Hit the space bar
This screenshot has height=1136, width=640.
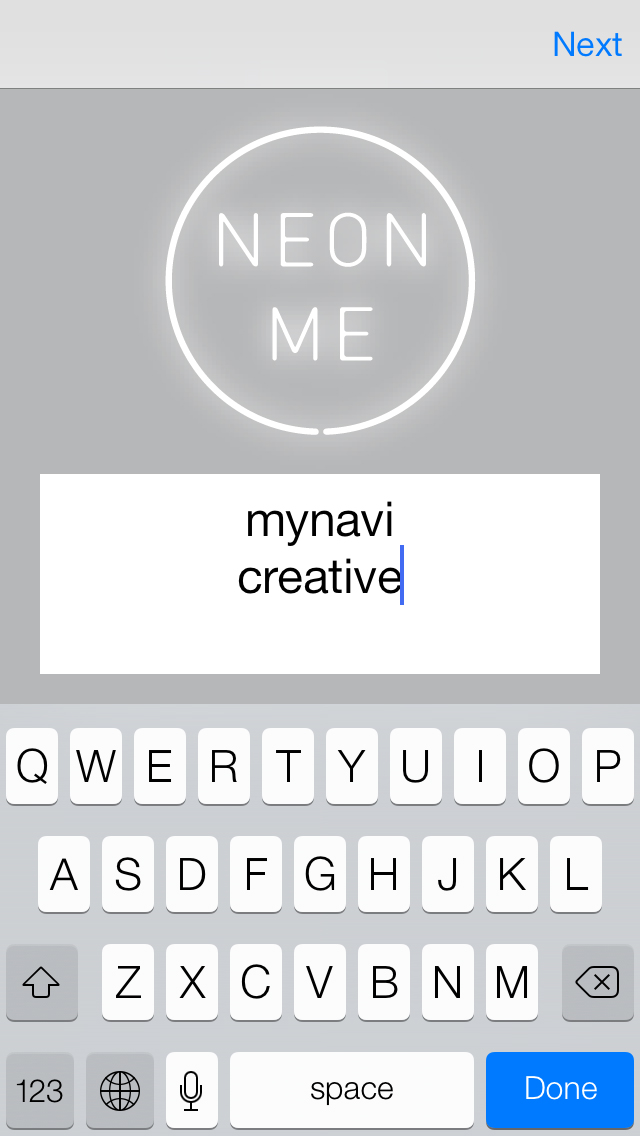[x=352, y=1090]
